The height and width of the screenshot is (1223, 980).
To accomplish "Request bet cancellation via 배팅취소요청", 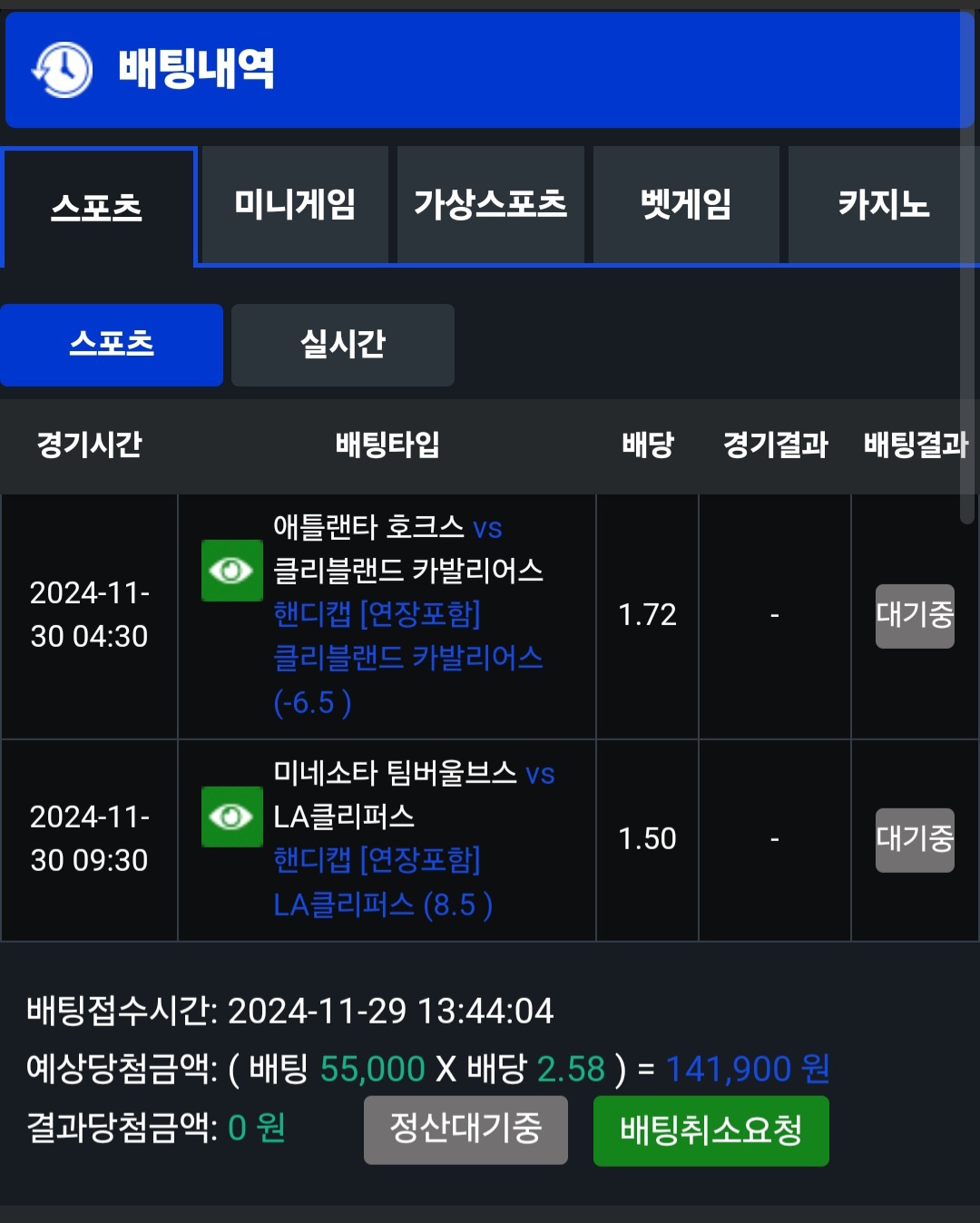I will (x=710, y=1130).
